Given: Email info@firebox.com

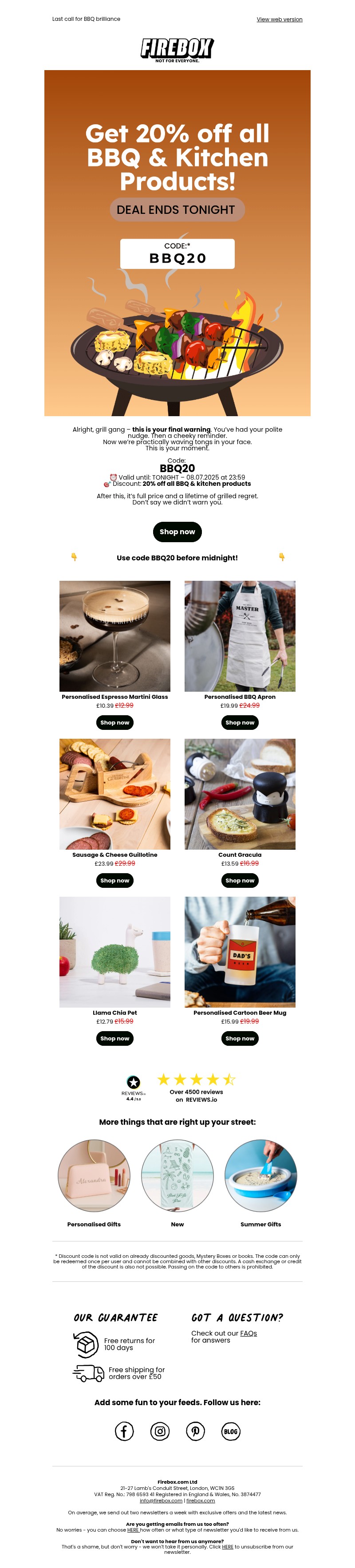Looking at the screenshot, I should click(x=161, y=1501).
